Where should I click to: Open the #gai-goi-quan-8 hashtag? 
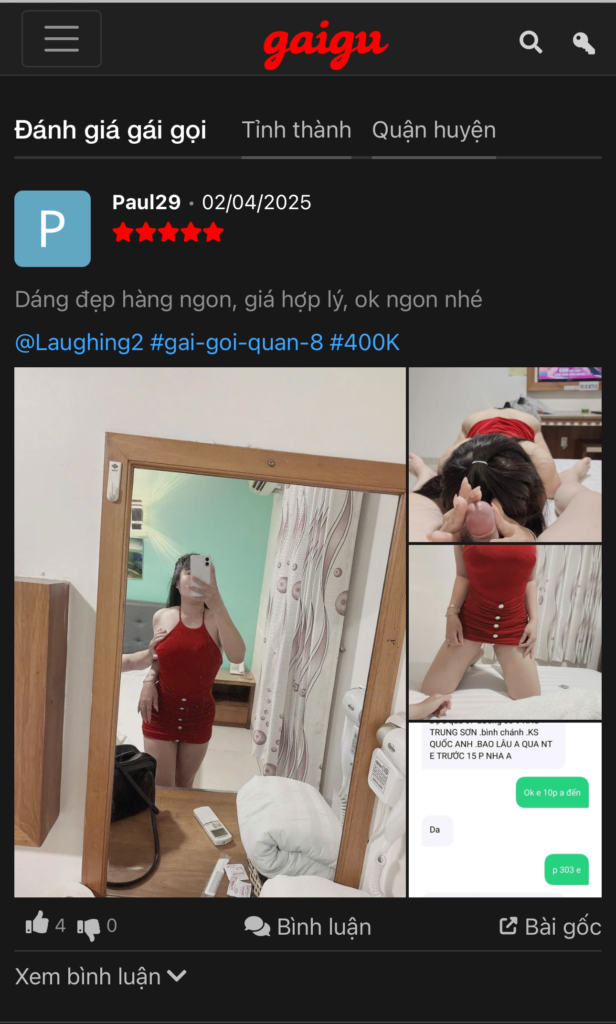pyautogui.click(x=236, y=342)
